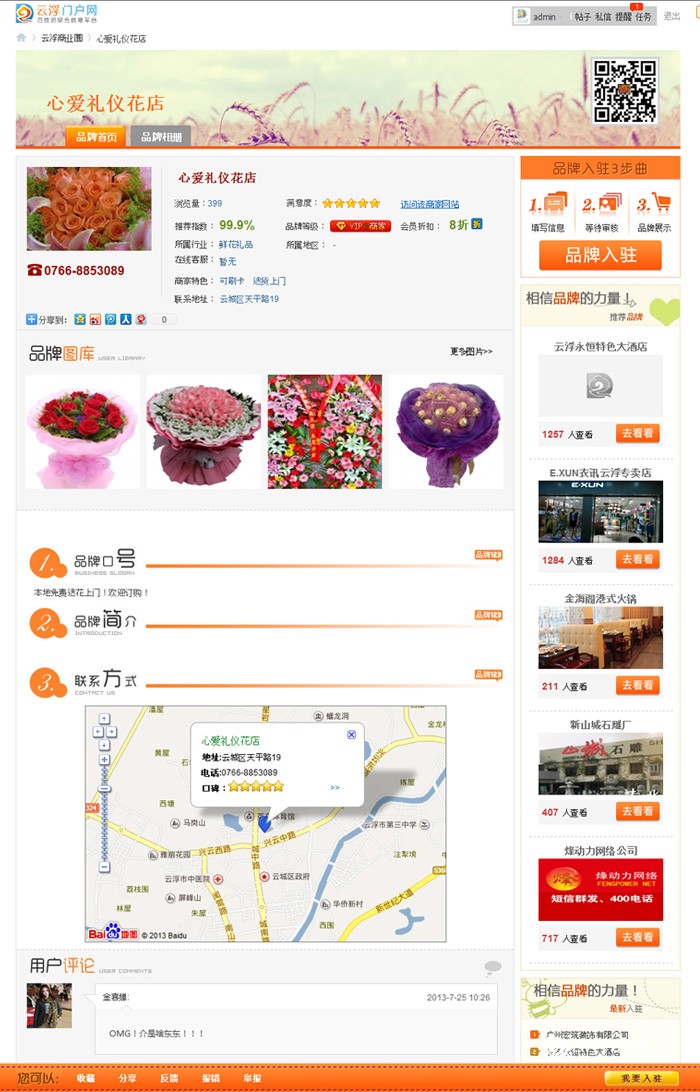Open the 鲜花礼品 industry link

click(236, 244)
